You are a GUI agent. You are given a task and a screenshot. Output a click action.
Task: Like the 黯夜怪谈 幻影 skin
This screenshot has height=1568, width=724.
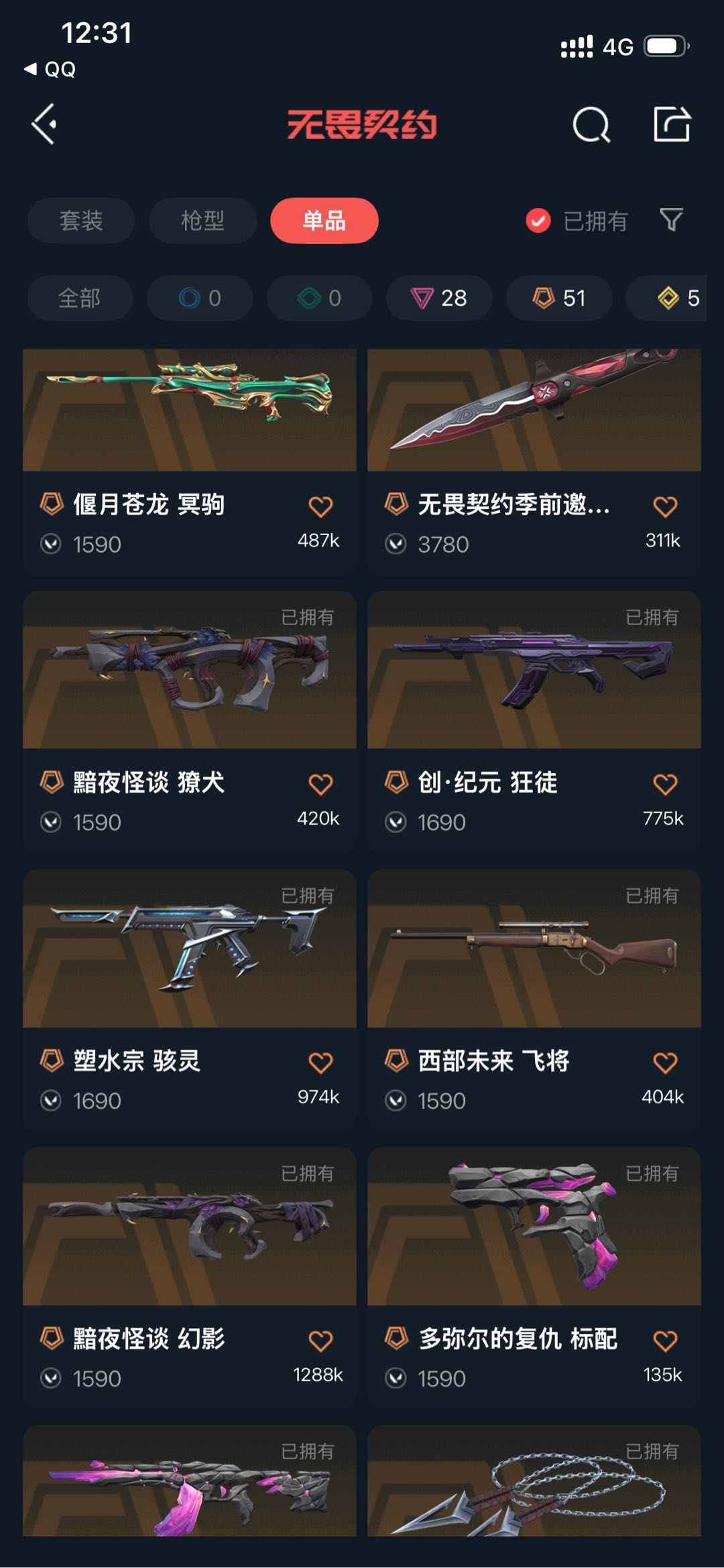coord(320,1341)
